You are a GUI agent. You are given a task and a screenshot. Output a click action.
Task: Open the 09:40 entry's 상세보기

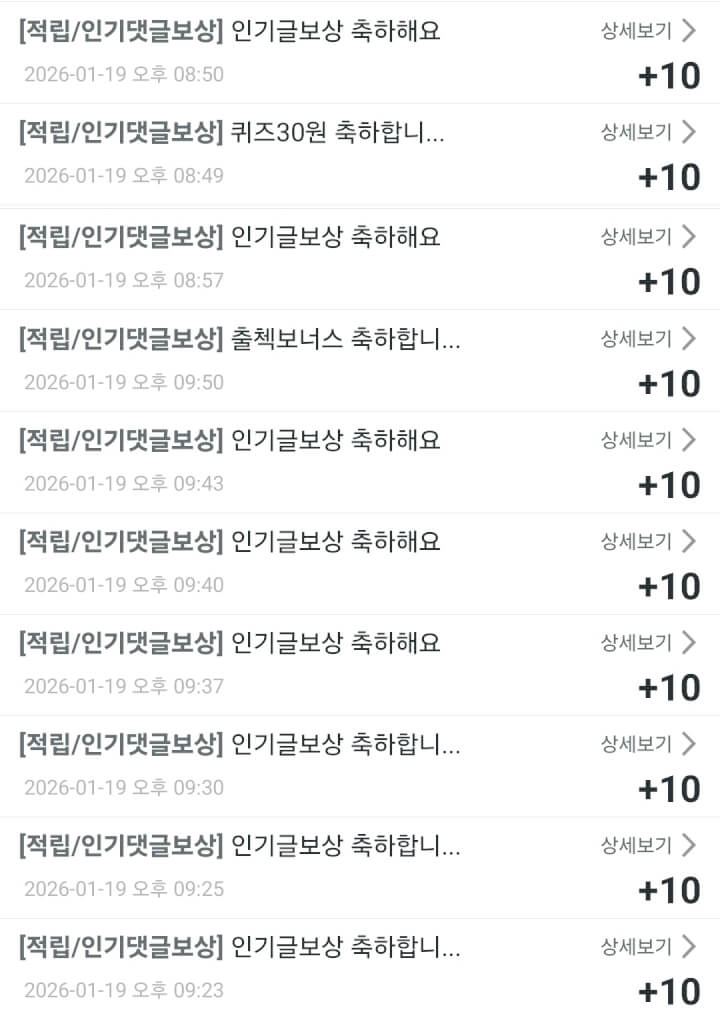647,541
